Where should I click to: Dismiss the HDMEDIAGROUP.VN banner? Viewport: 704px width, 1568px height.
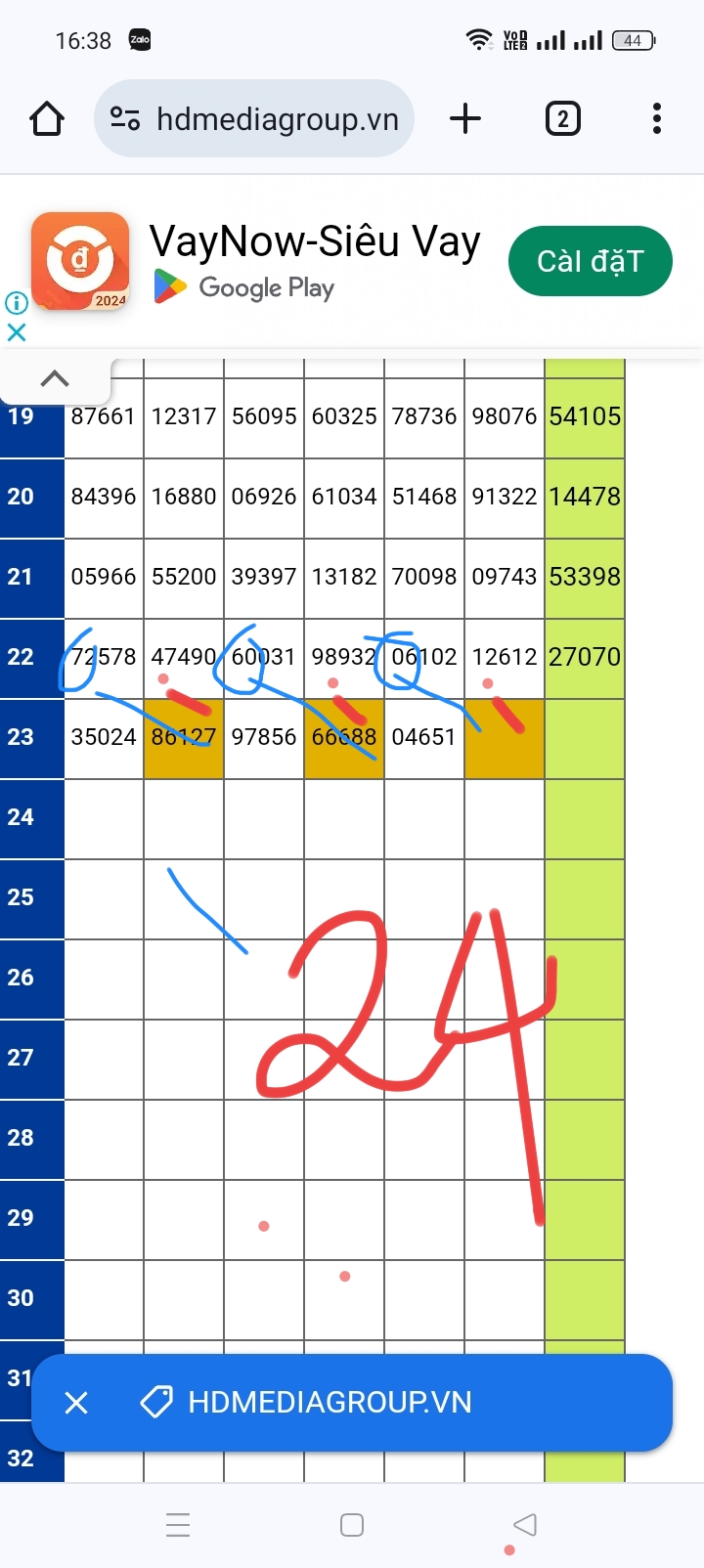pyautogui.click(x=76, y=1403)
